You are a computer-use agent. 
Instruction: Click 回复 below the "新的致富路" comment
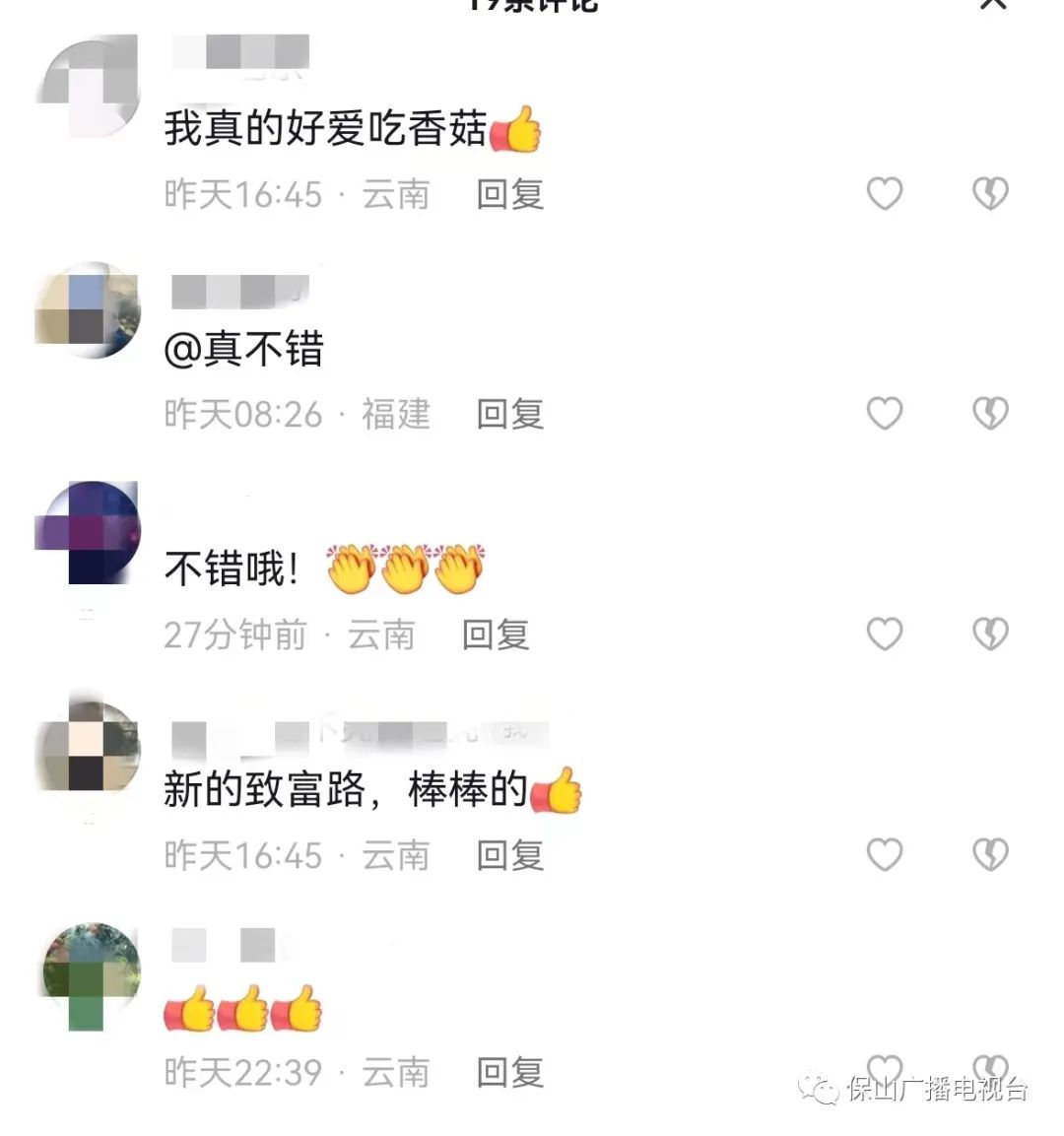(508, 855)
